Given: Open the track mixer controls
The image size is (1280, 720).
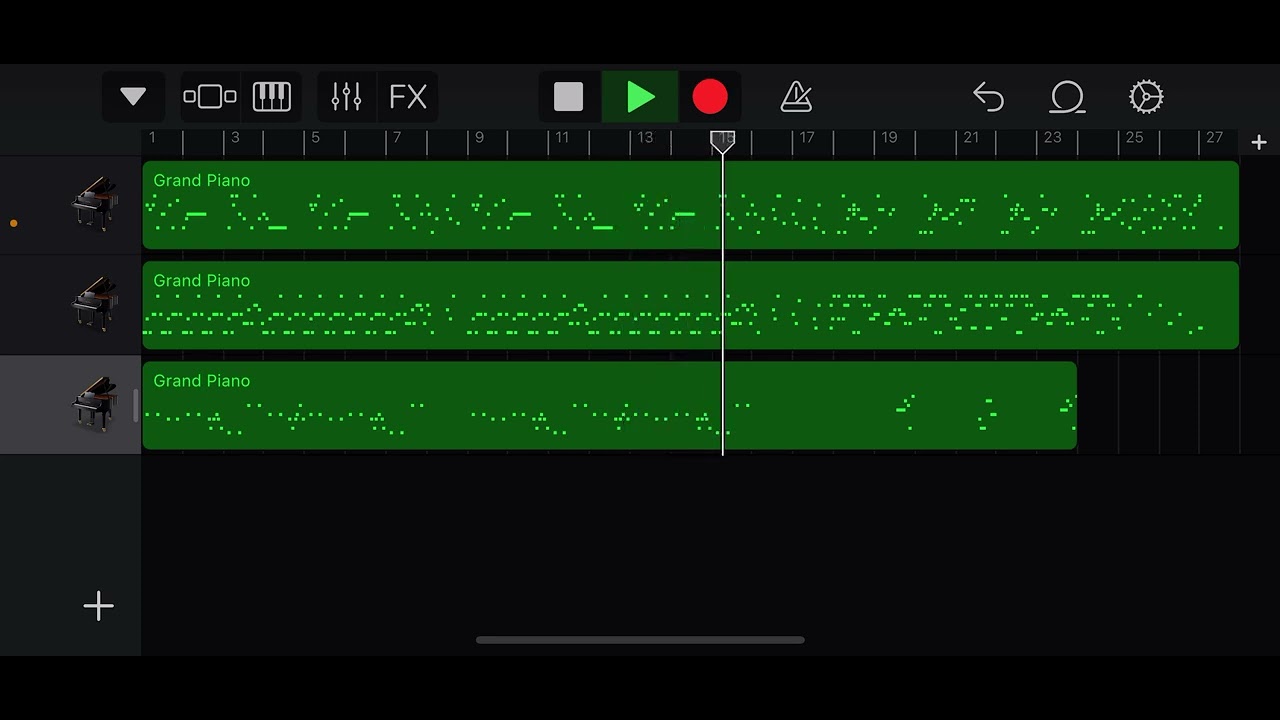Looking at the screenshot, I should [x=346, y=97].
